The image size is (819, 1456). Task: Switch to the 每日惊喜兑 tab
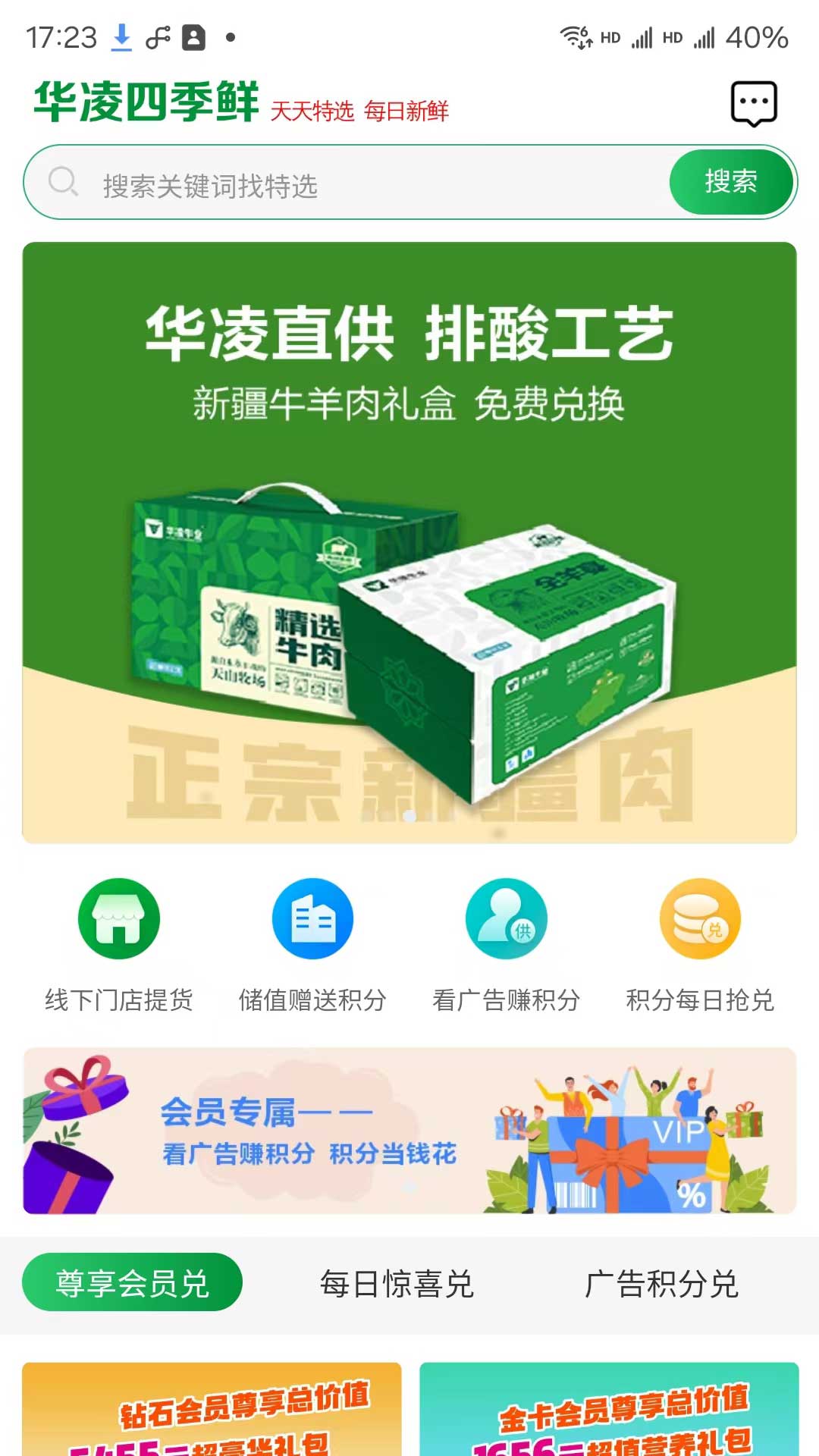click(x=397, y=1284)
